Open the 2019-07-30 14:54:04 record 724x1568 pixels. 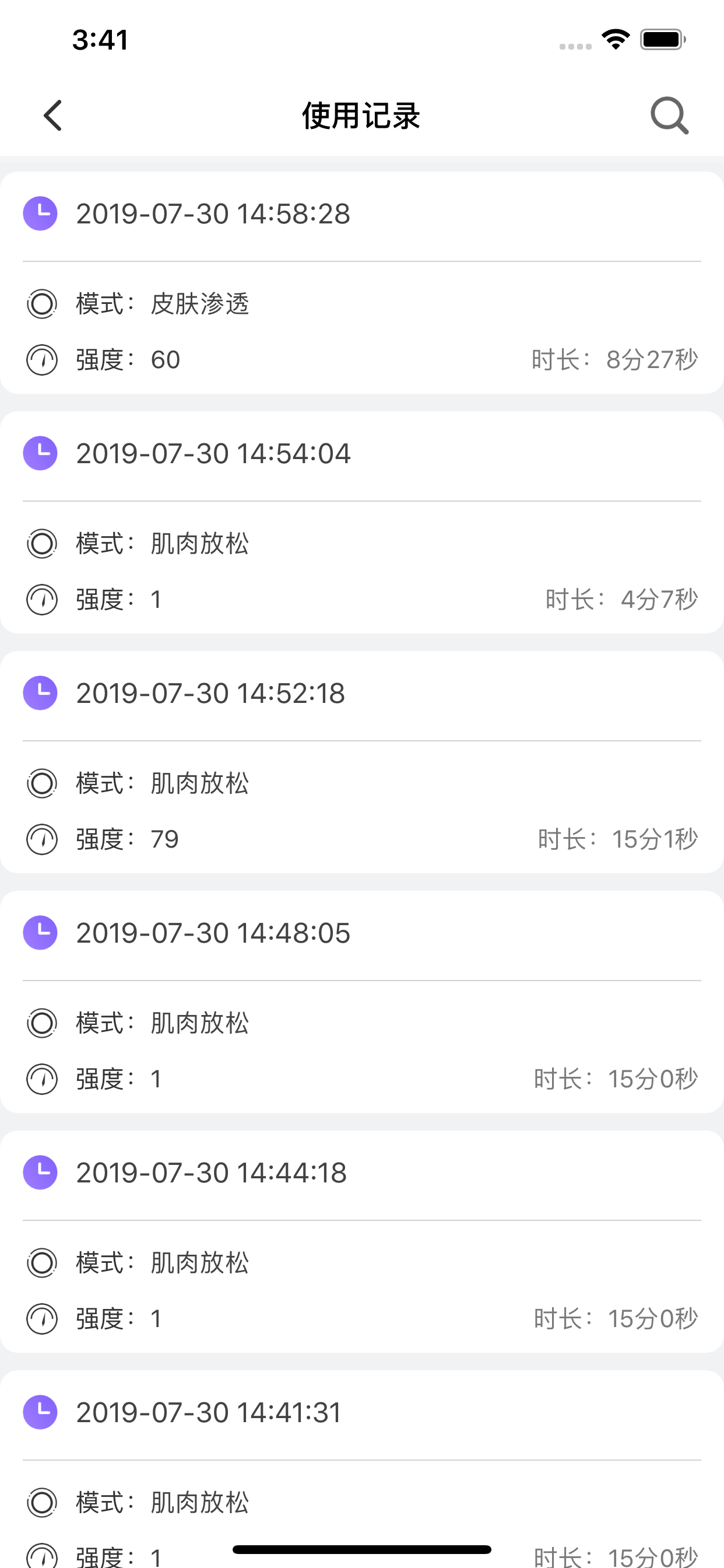(362, 522)
